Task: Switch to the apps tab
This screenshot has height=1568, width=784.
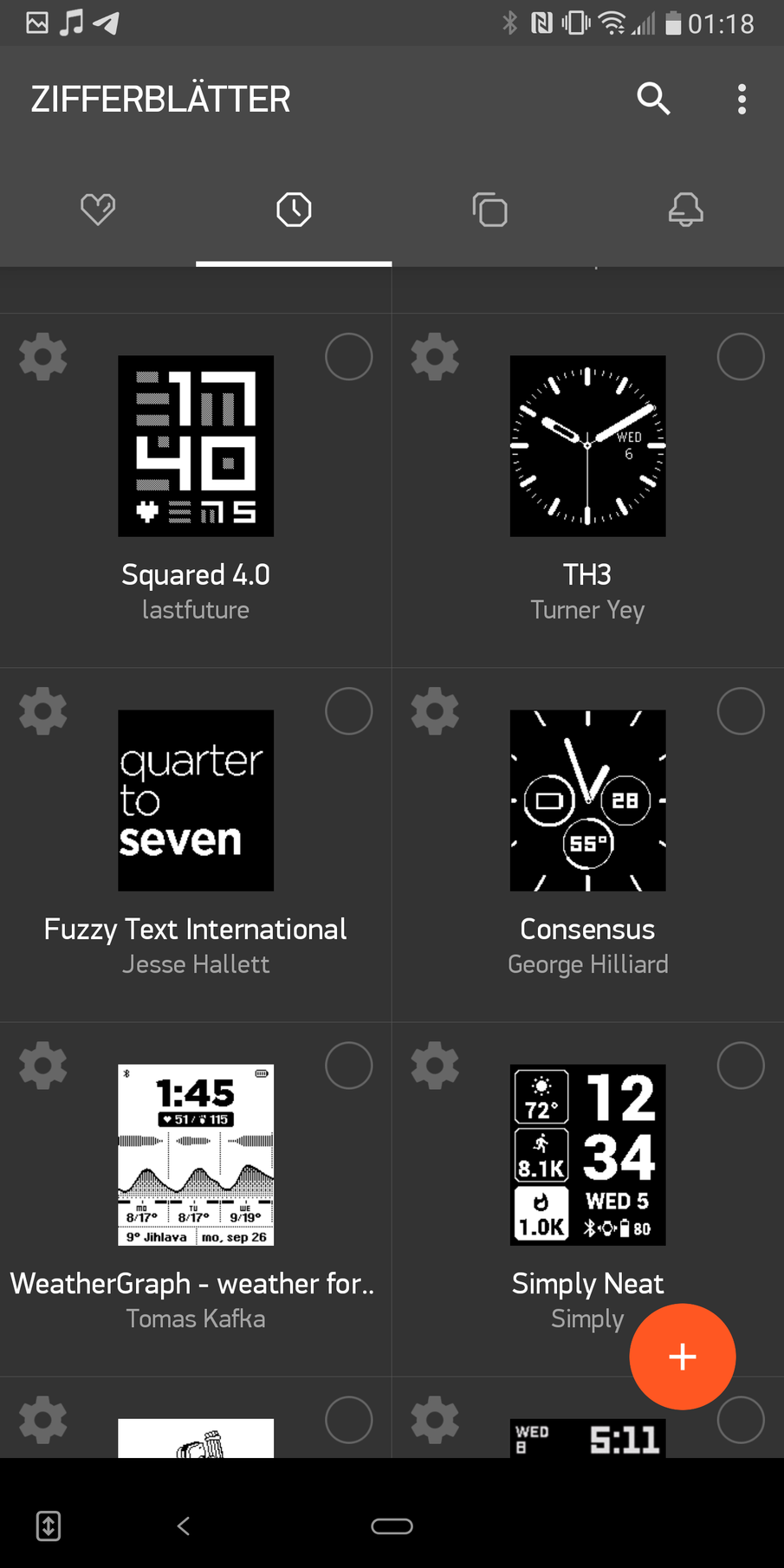Action: (490, 210)
